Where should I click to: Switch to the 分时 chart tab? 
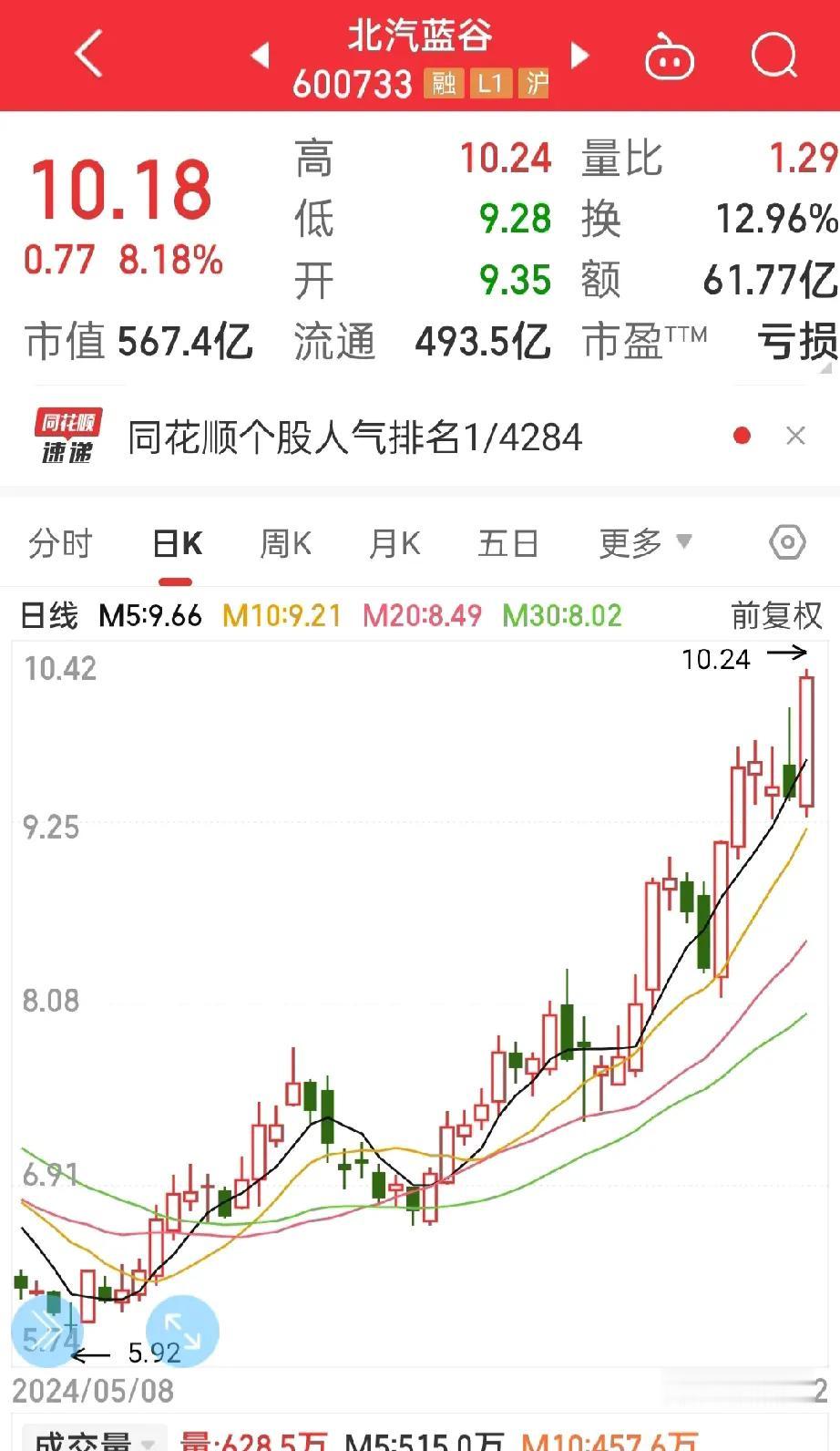point(60,542)
